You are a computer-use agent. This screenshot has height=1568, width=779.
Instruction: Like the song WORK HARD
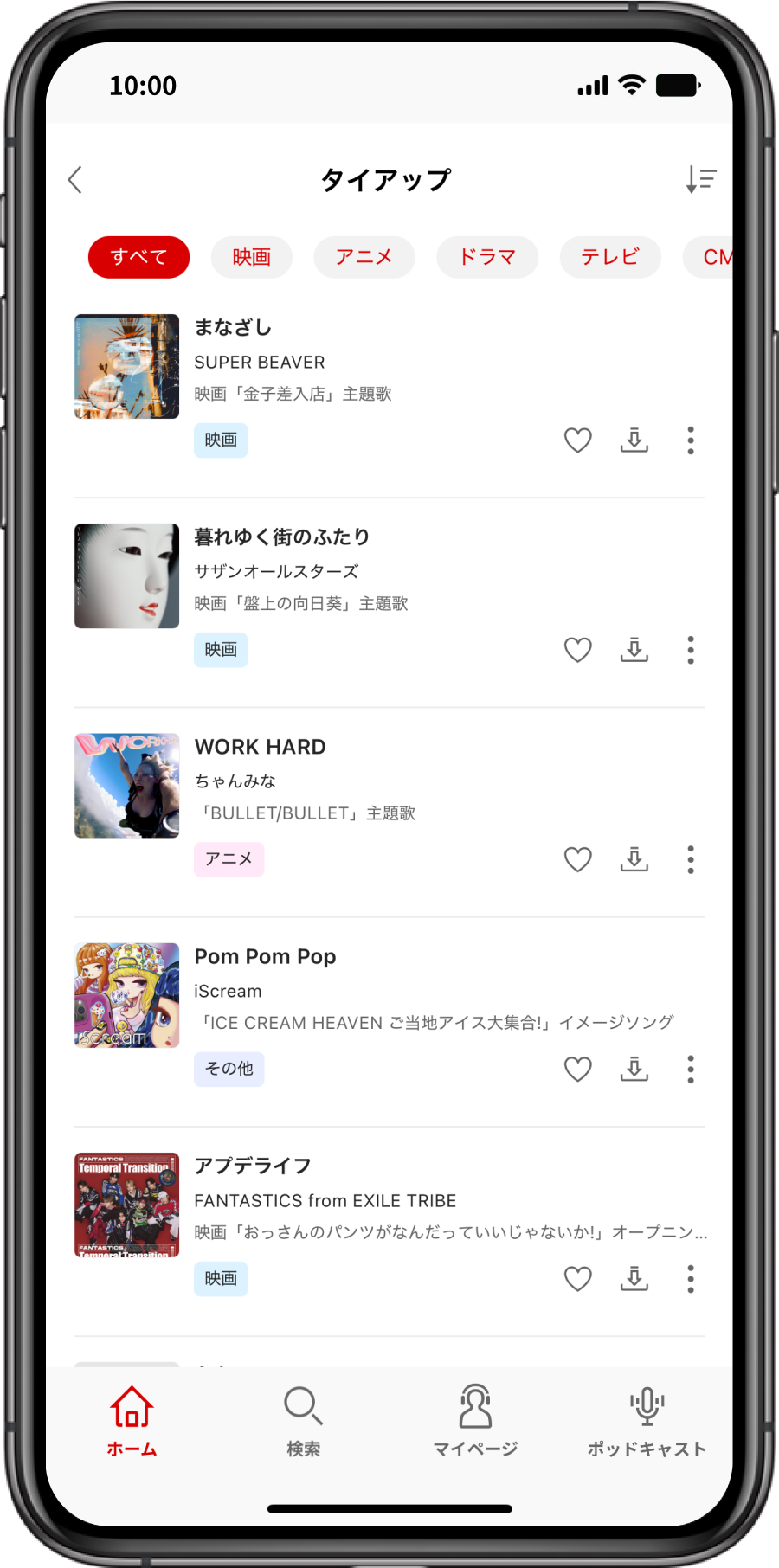coord(577,859)
